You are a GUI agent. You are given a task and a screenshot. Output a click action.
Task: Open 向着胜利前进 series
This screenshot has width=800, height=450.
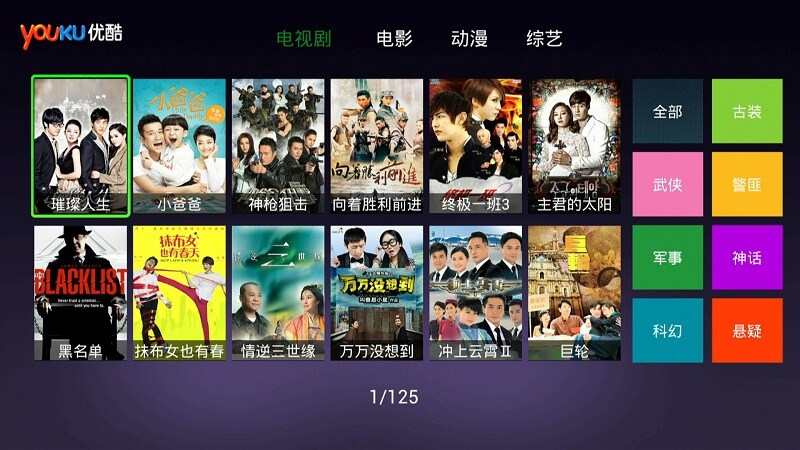pyautogui.click(x=377, y=147)
